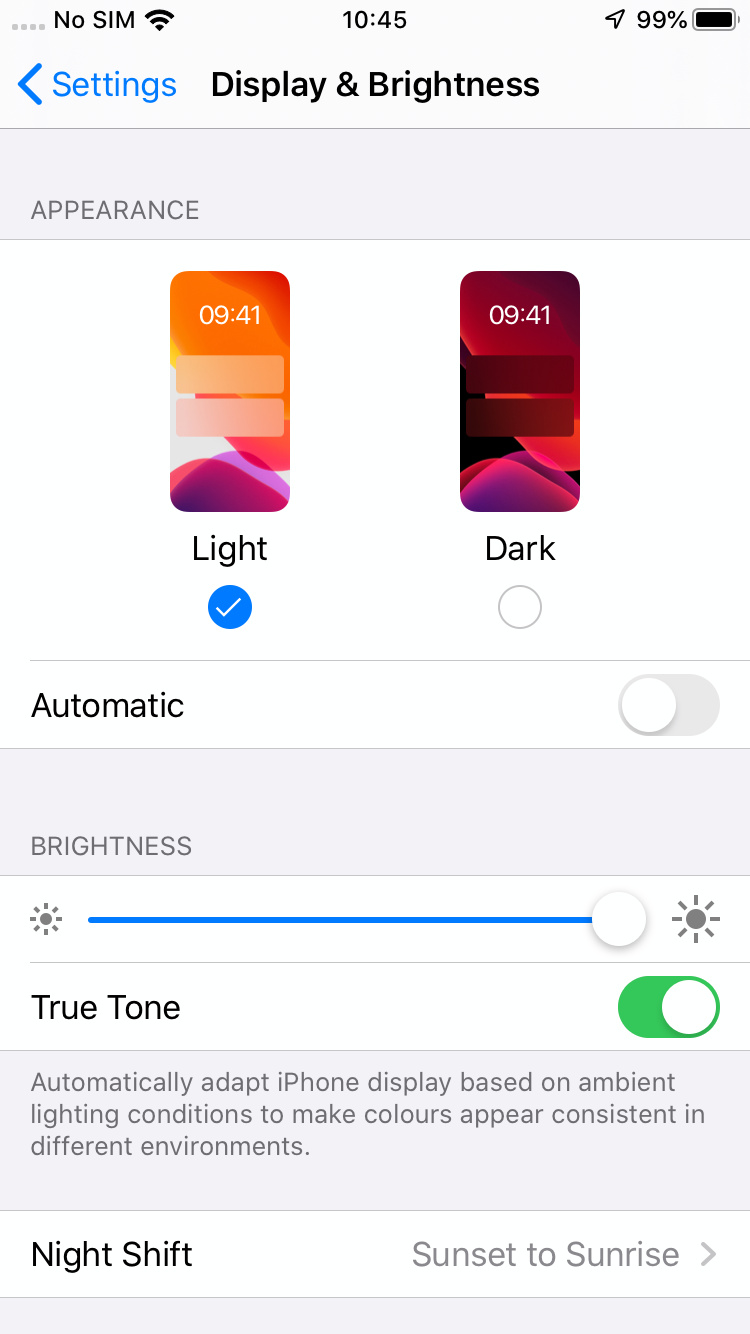
Task: Adjust the brightness slider knob
Action: pos(618,918)
